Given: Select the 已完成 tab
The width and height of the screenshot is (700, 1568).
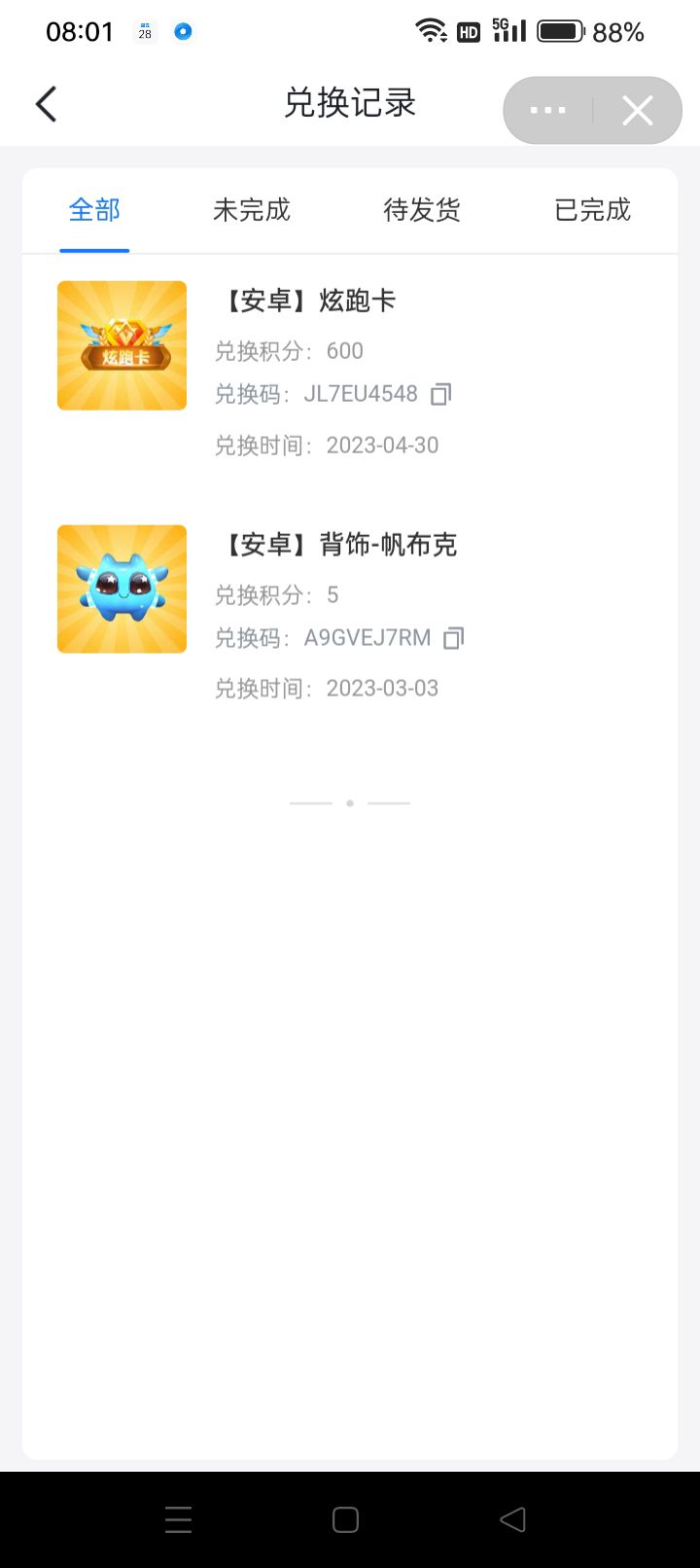Looking at the screenshot, I should click(x=592, y=210).
